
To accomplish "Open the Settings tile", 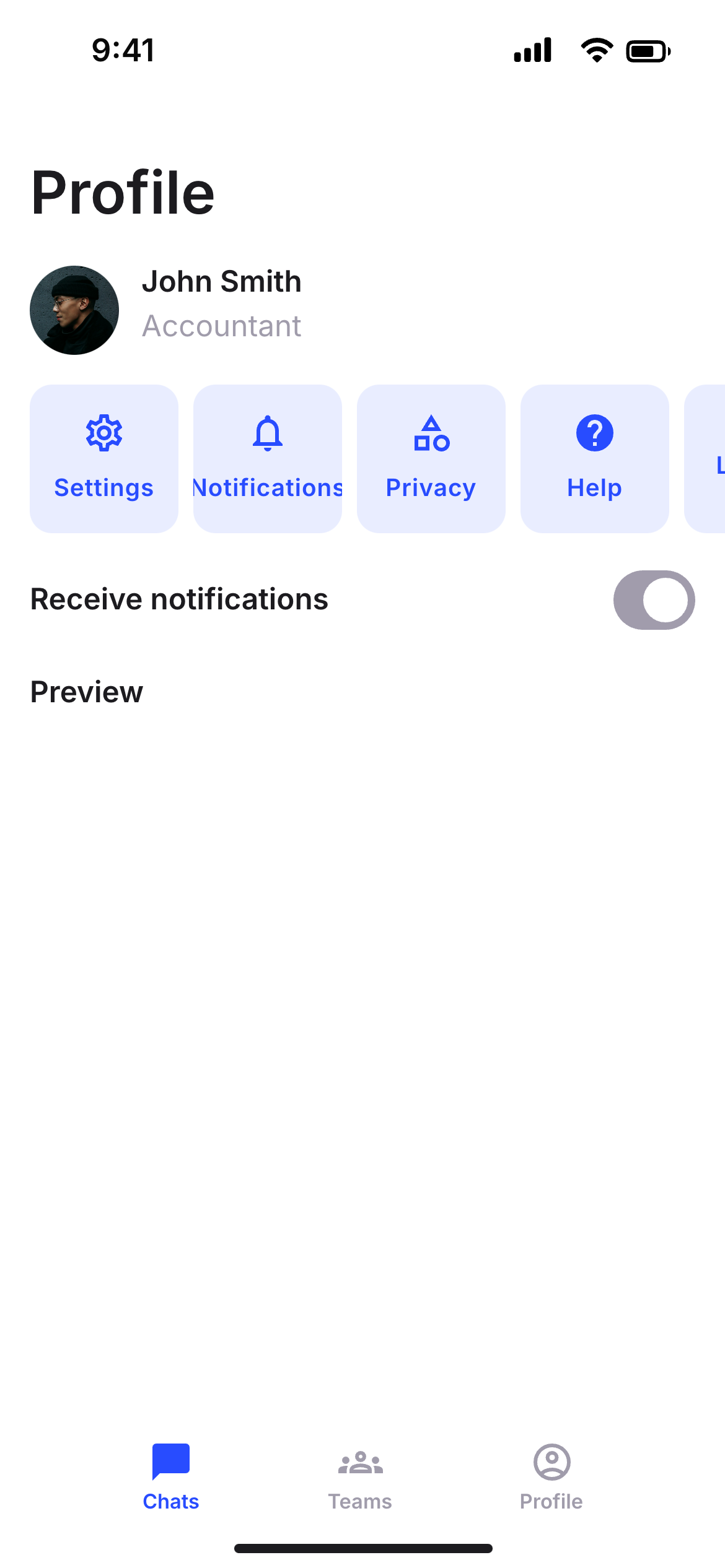I will (104, 458).
